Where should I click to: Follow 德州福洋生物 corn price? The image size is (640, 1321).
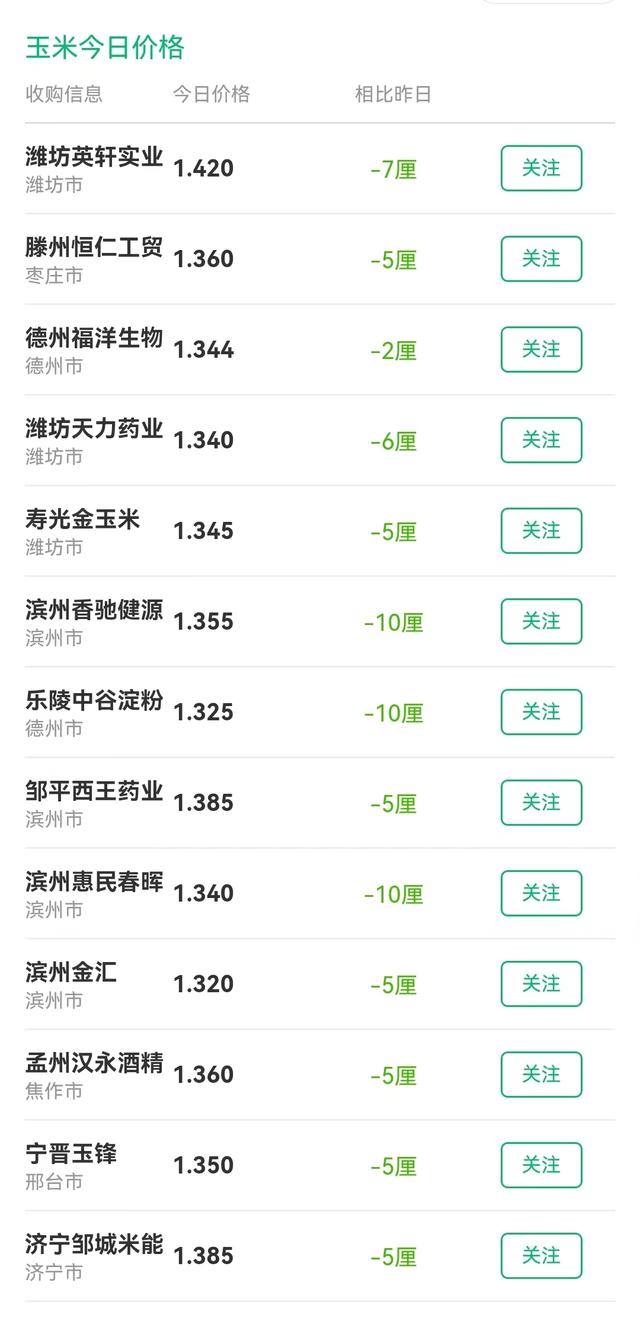[541, 349]
